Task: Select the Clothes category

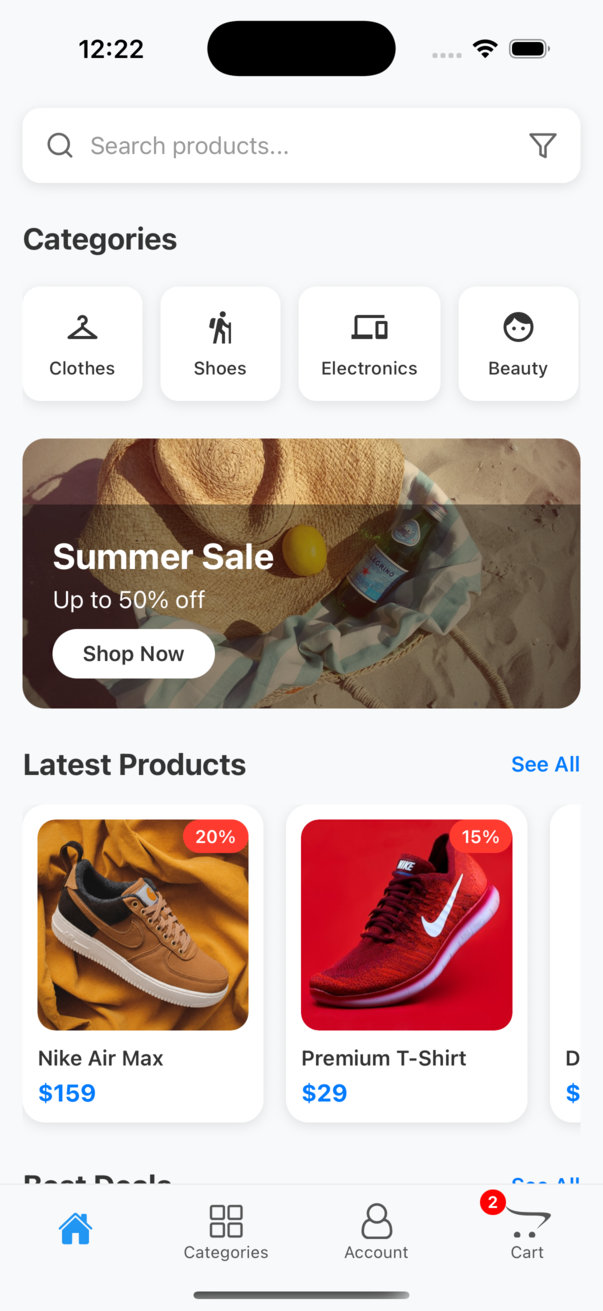Action: 82,344
